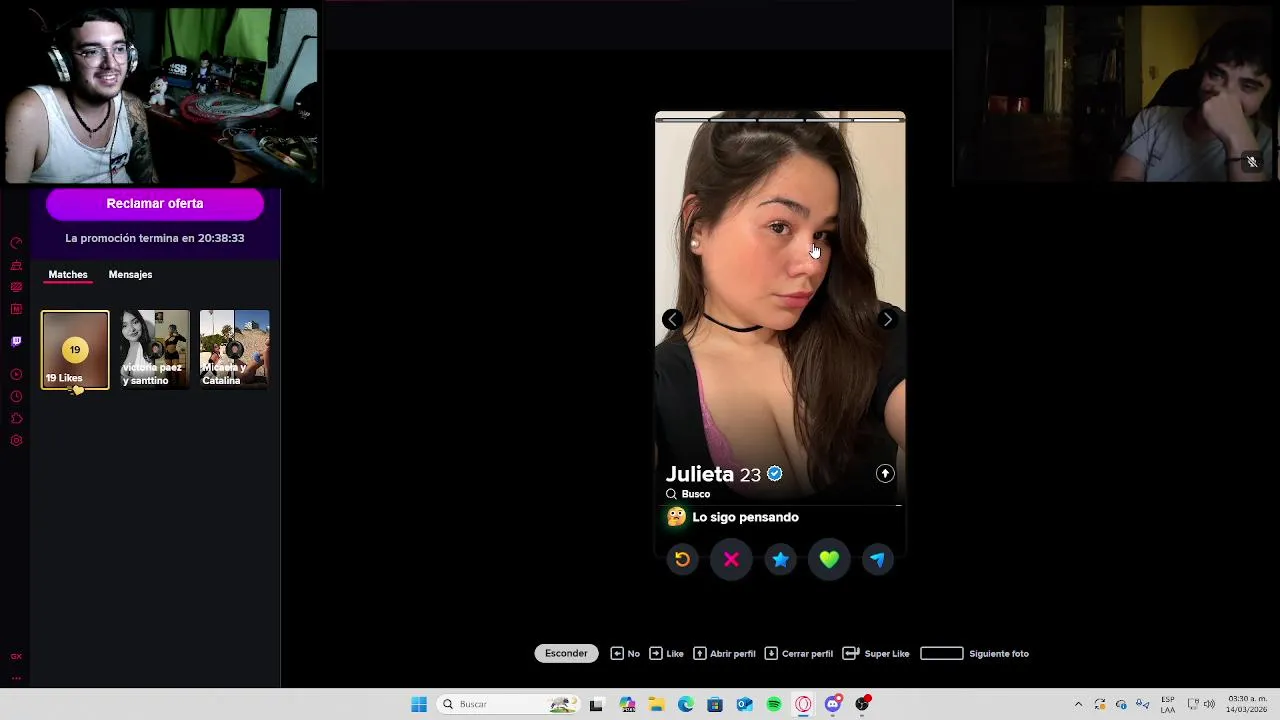The width and height of the screenshot is (1280, 720).
Task: Open match Micaela y Catalina
Action: tap(234, 349)
